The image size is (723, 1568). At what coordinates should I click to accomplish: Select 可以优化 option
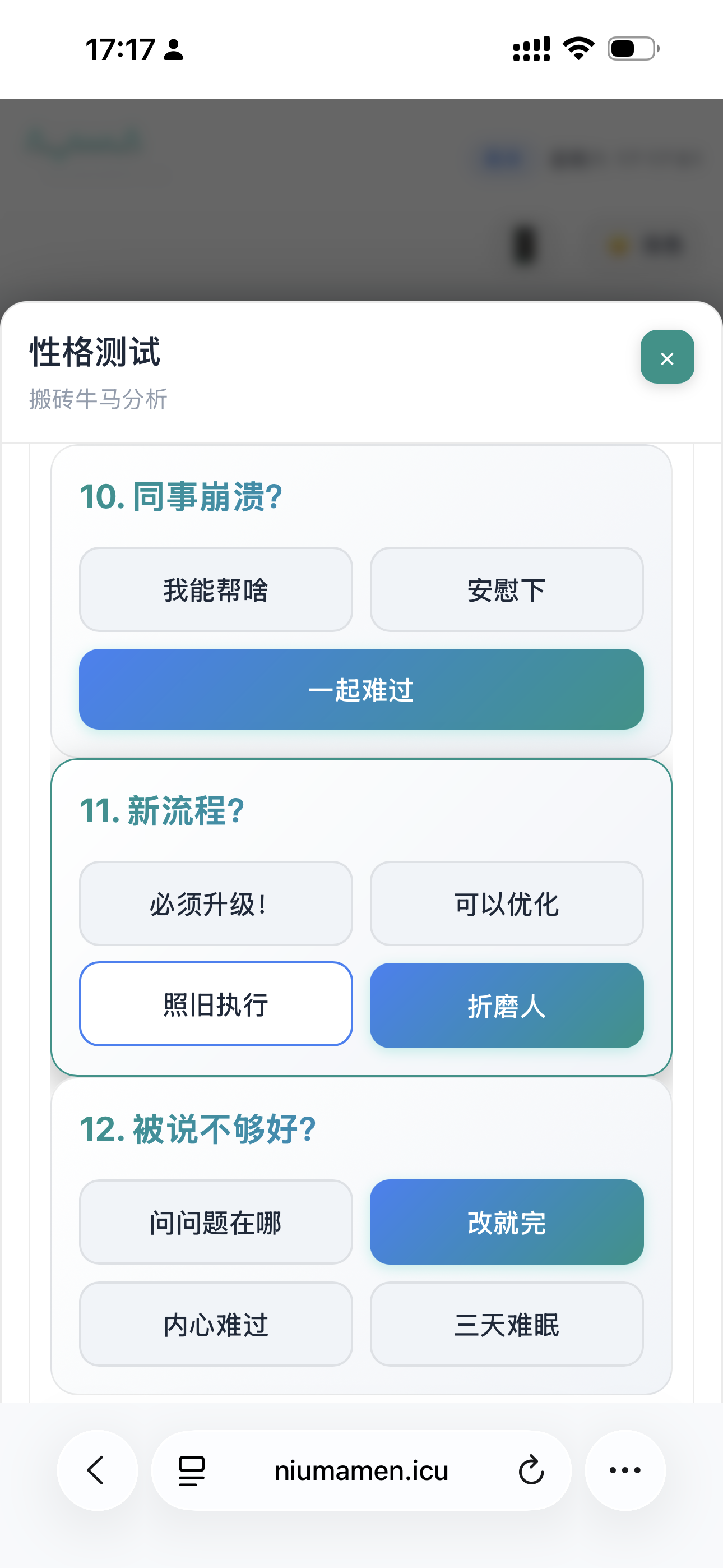point(506,903)
